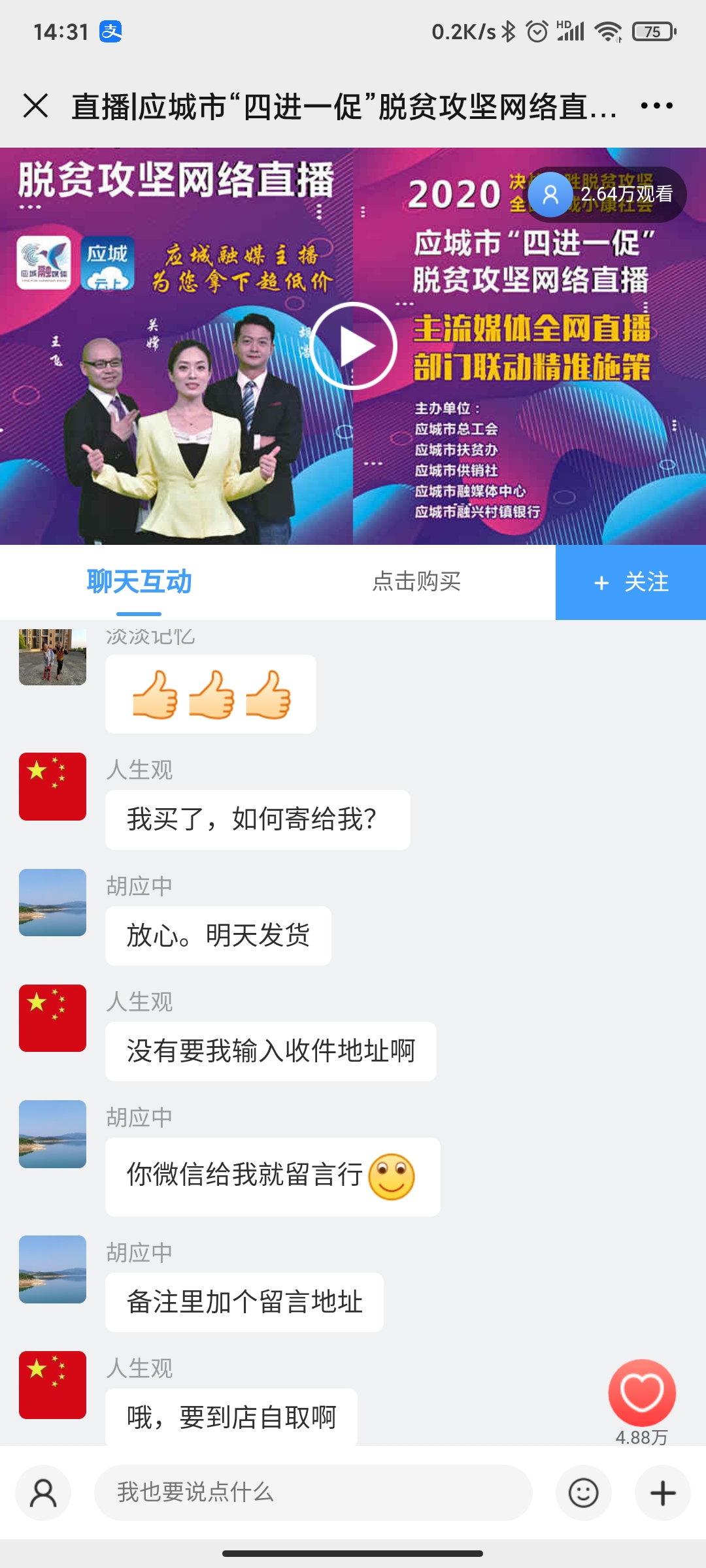
Task: Tap the red heart like button
Action: (642, 1393)
